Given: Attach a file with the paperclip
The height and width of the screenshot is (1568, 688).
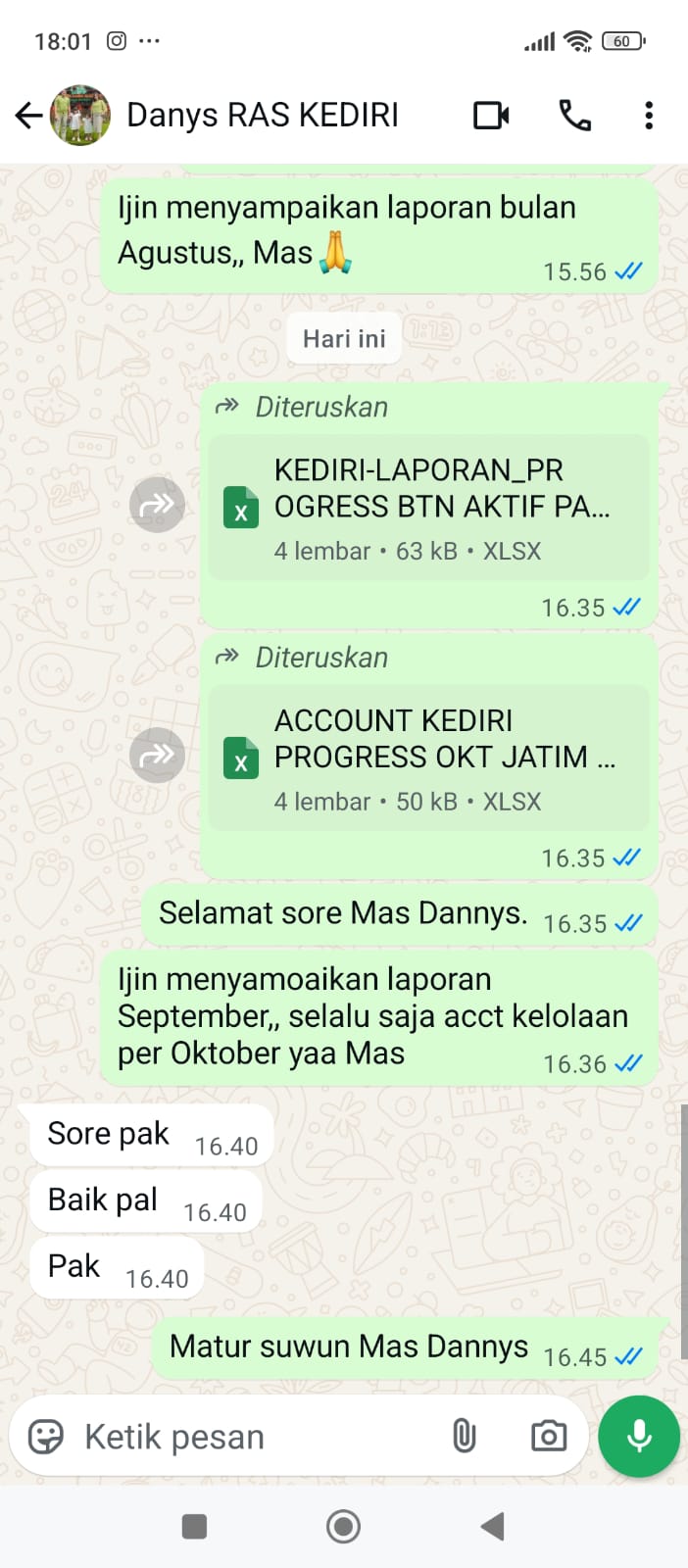Looking at the screenshot, I should [x=464, y=1437].
